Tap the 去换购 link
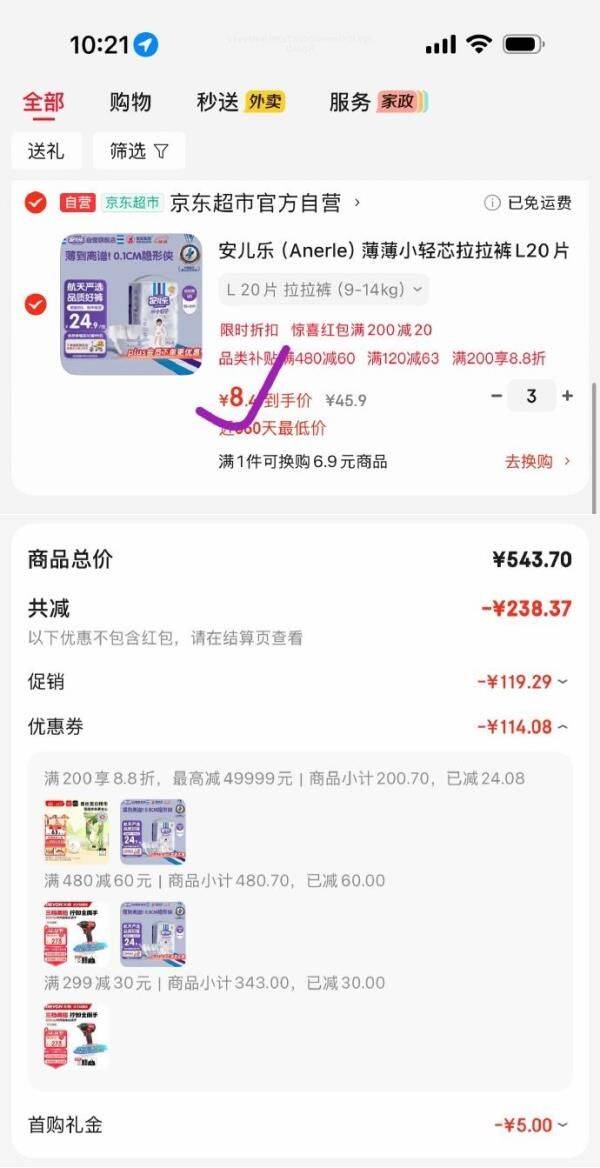The height and width of the screenshot is (1168, 600). (538, 461)
